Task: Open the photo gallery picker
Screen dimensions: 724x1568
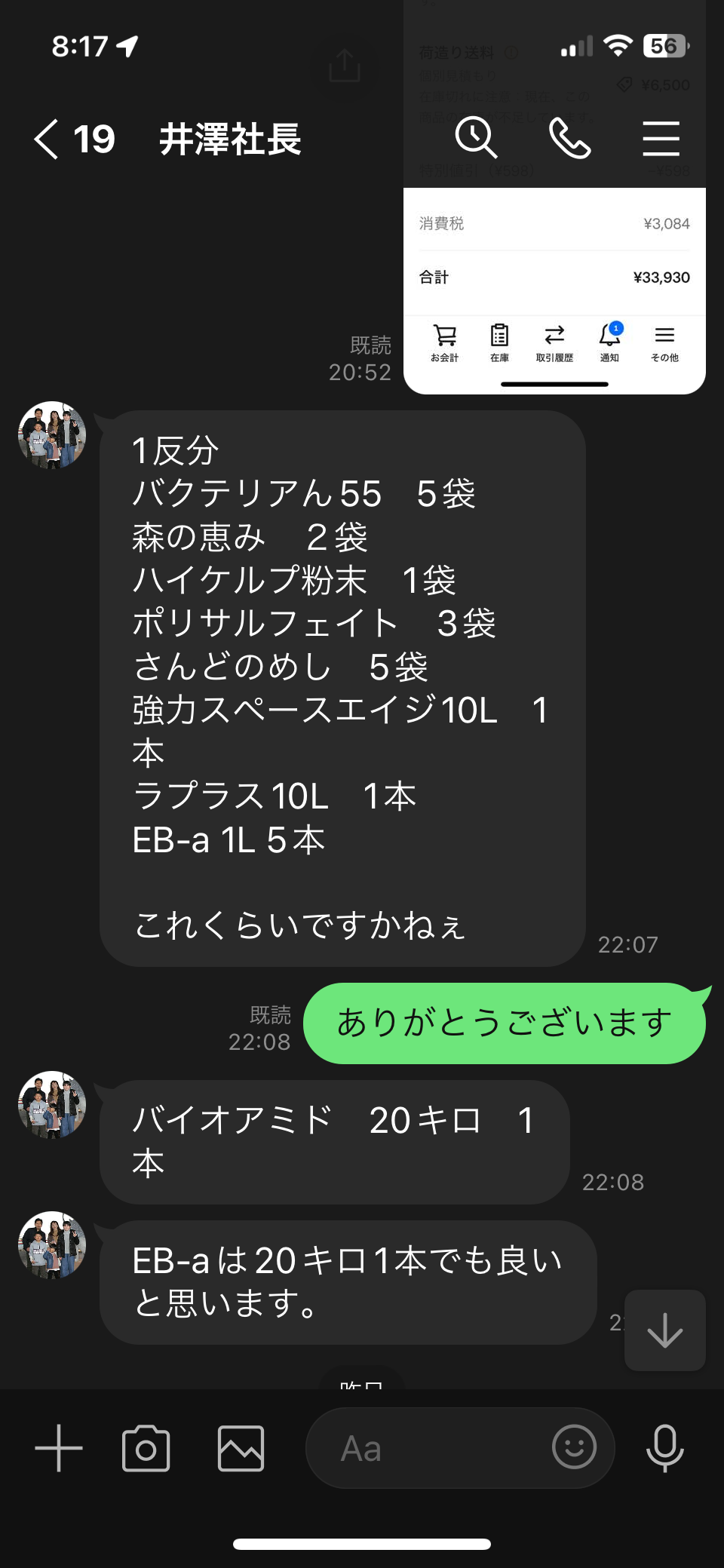Action: point(241,1448)
